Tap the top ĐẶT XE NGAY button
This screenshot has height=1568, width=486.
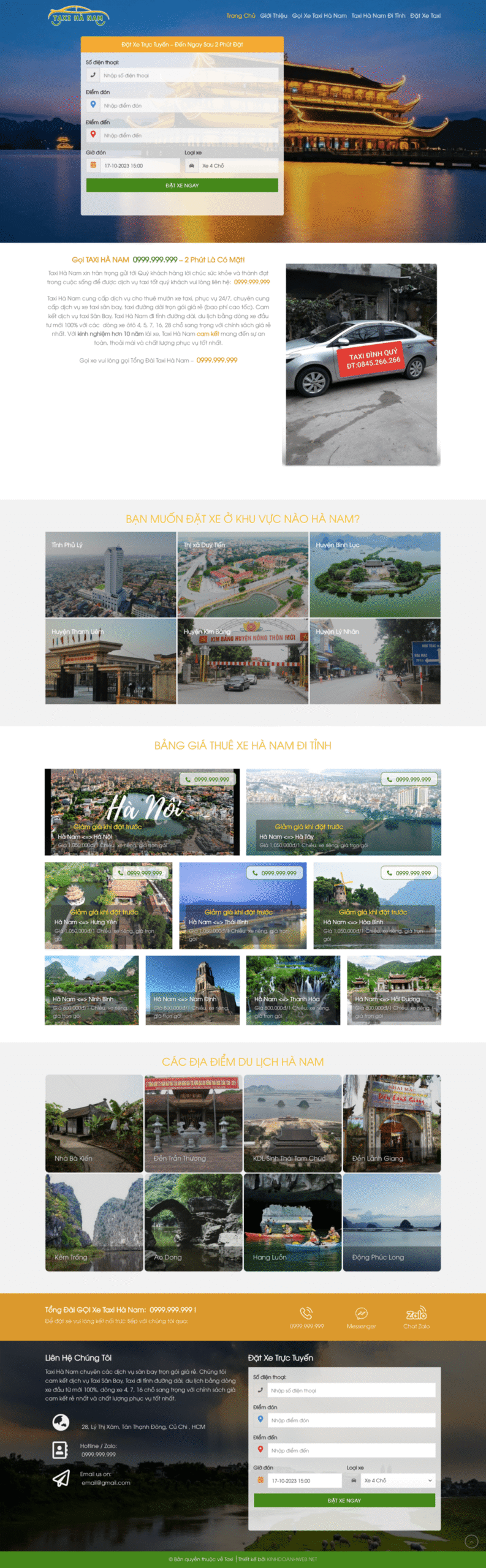pyautogui.click(x=182, y=185)
